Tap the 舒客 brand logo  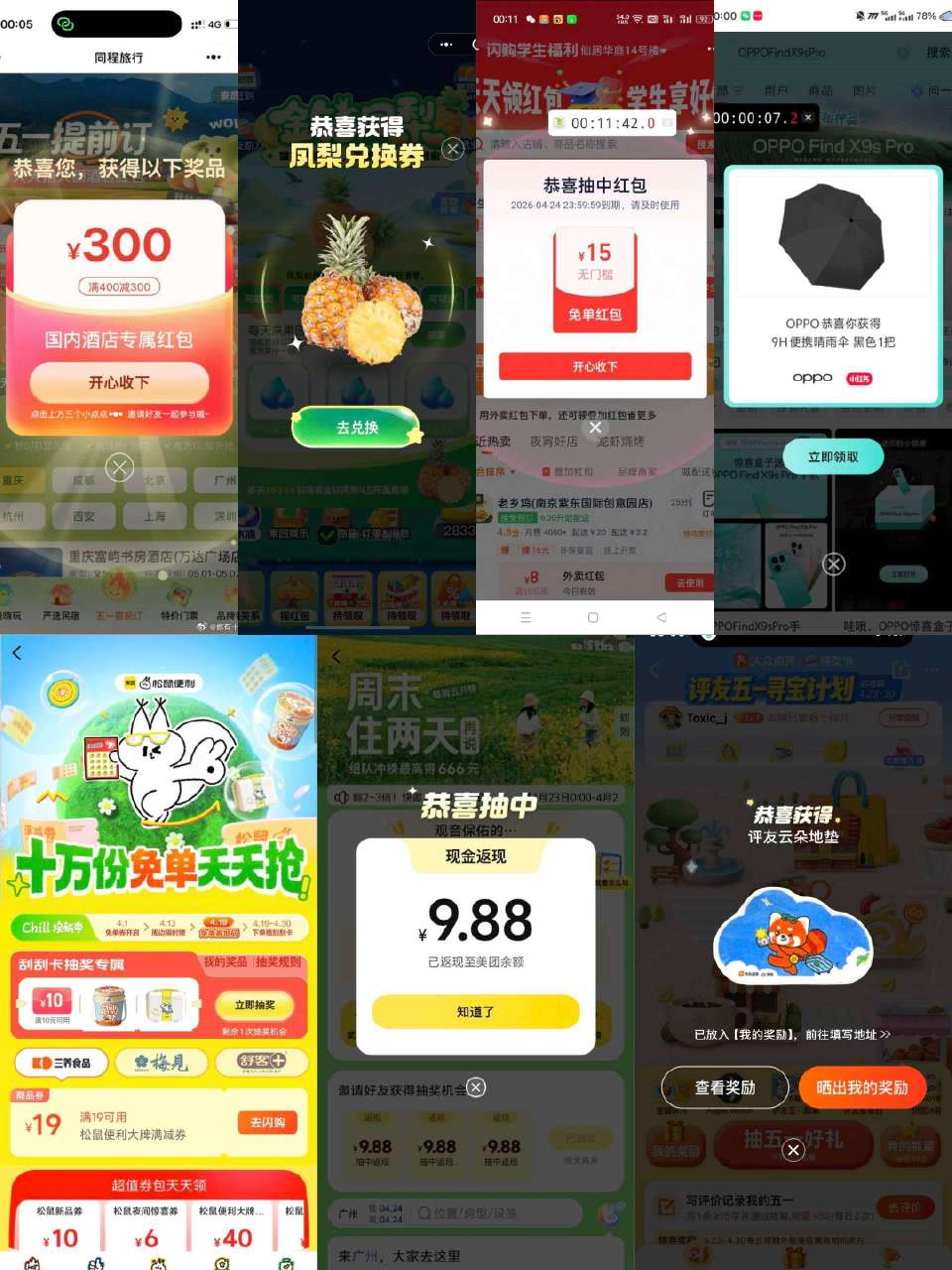[260, 1062]
